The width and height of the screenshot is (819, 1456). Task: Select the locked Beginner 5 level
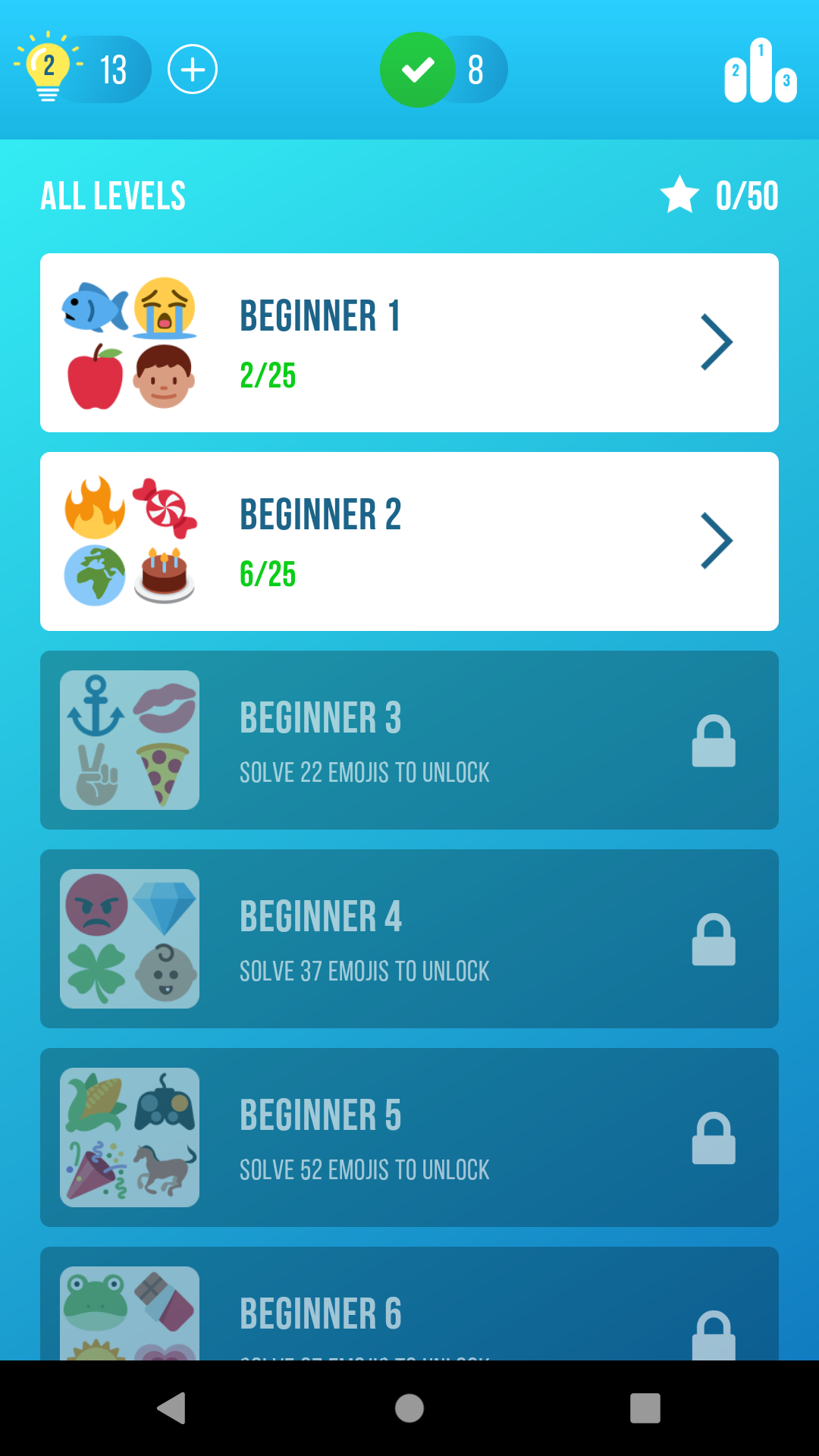pyautogui.click(x=409, y=1137)
